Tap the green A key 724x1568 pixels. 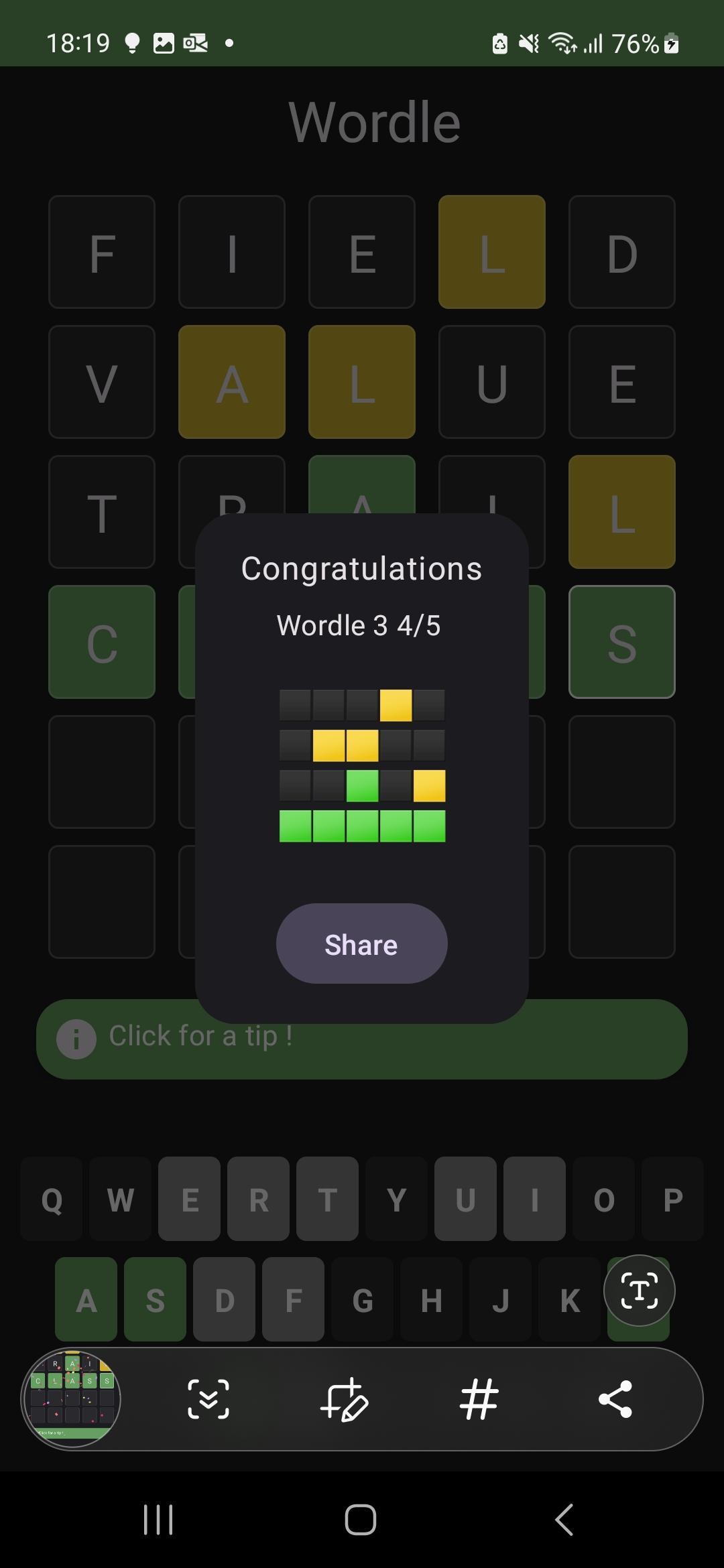[86, 1300]
